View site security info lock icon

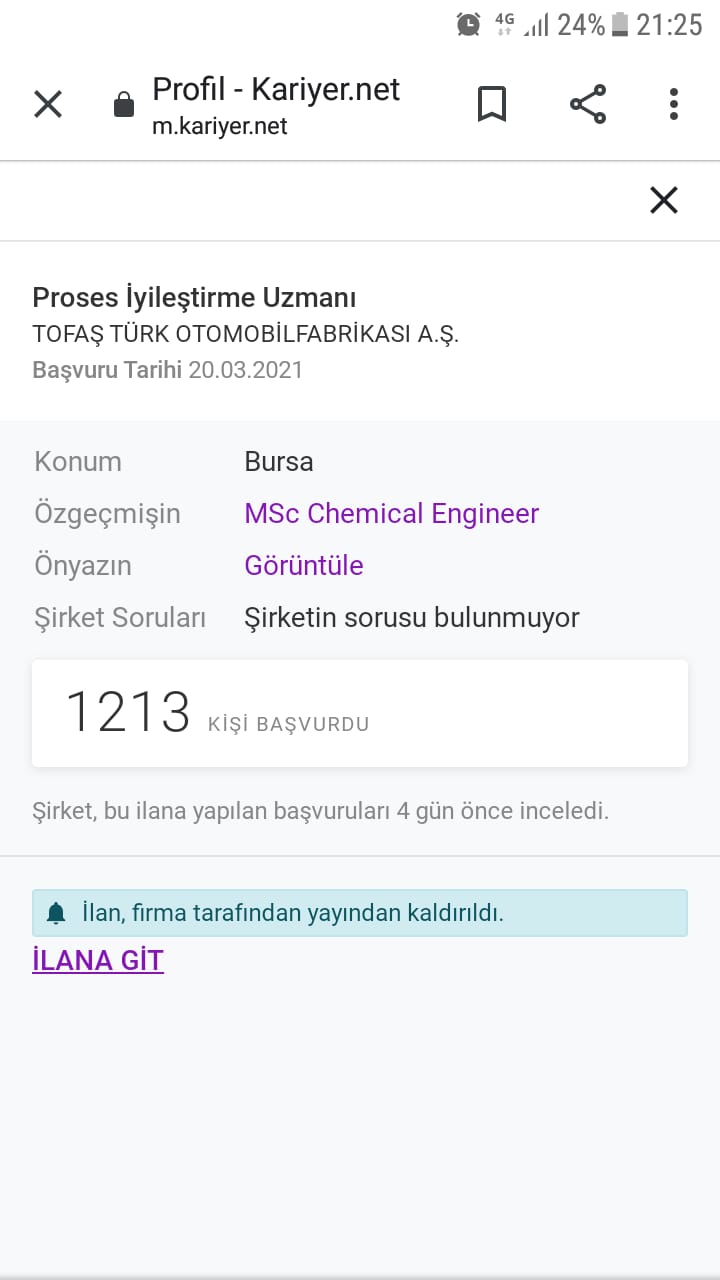(x=124, y=105)
